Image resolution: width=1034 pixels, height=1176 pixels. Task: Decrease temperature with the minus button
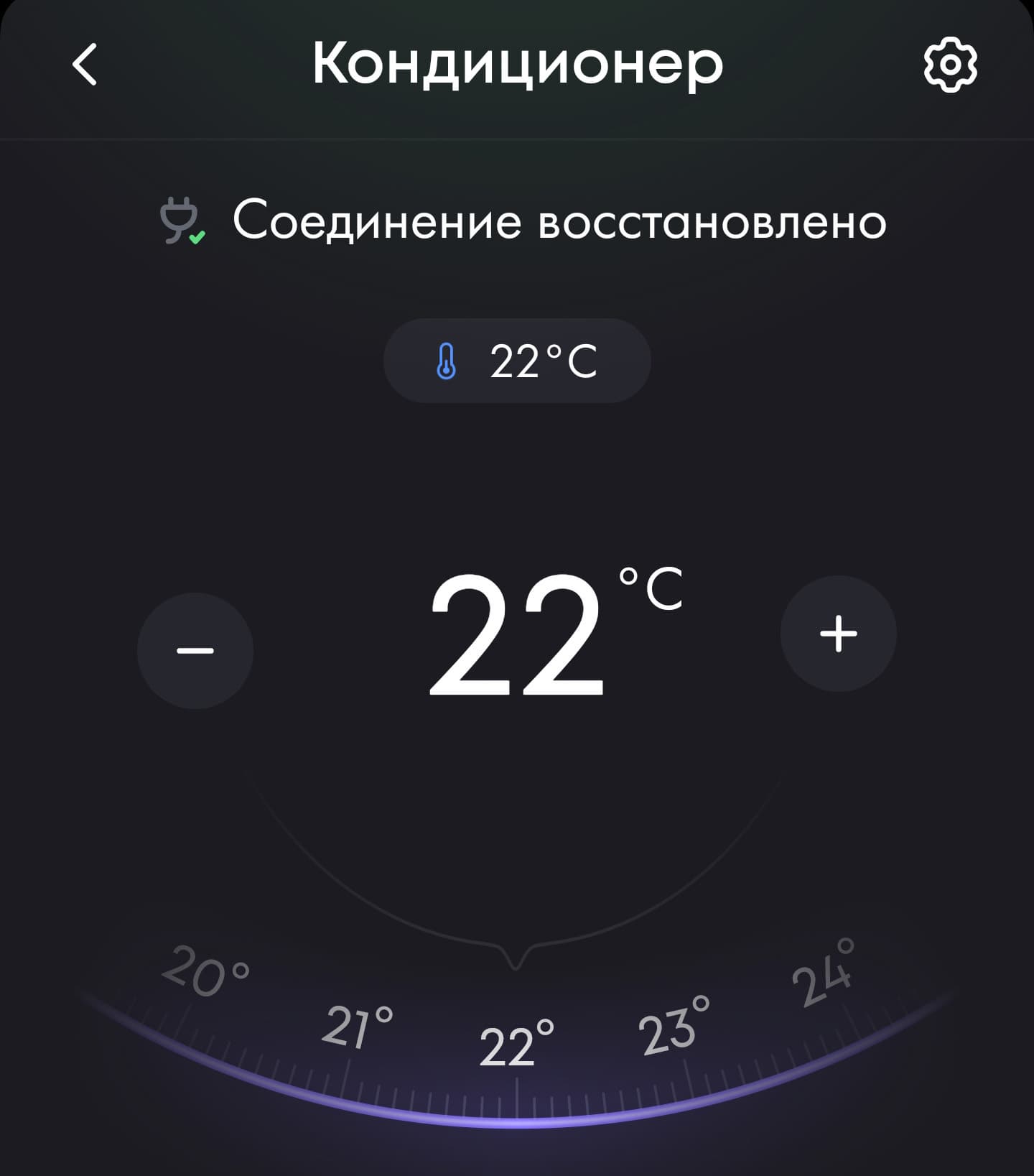[x=195, y=651]
